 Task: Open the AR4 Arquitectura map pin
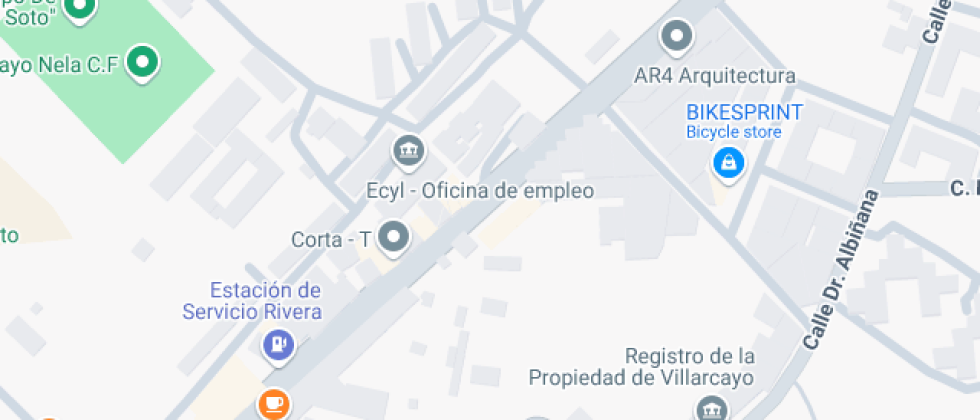click(x=676, y=36)
